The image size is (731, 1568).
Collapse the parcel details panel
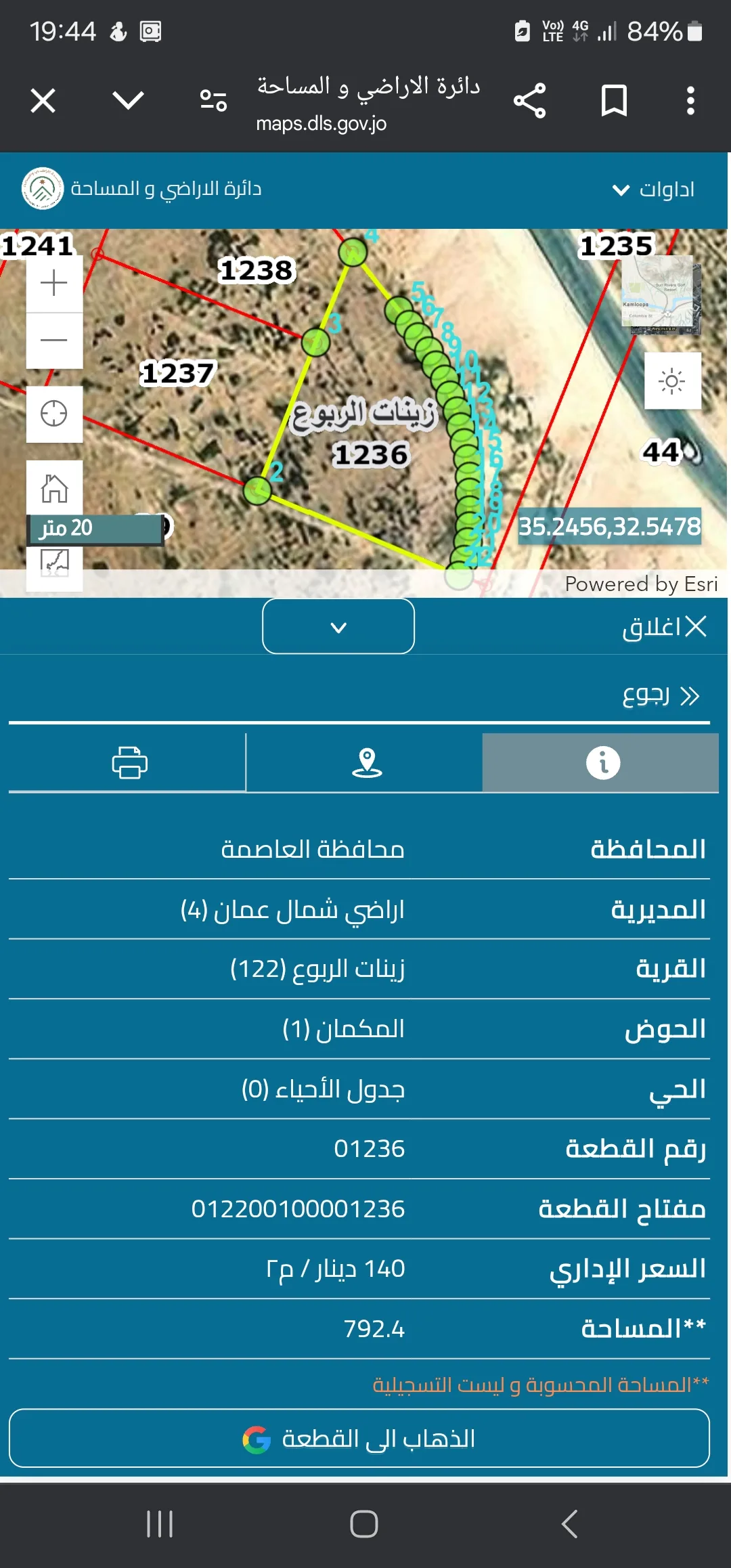coord(338,627)
